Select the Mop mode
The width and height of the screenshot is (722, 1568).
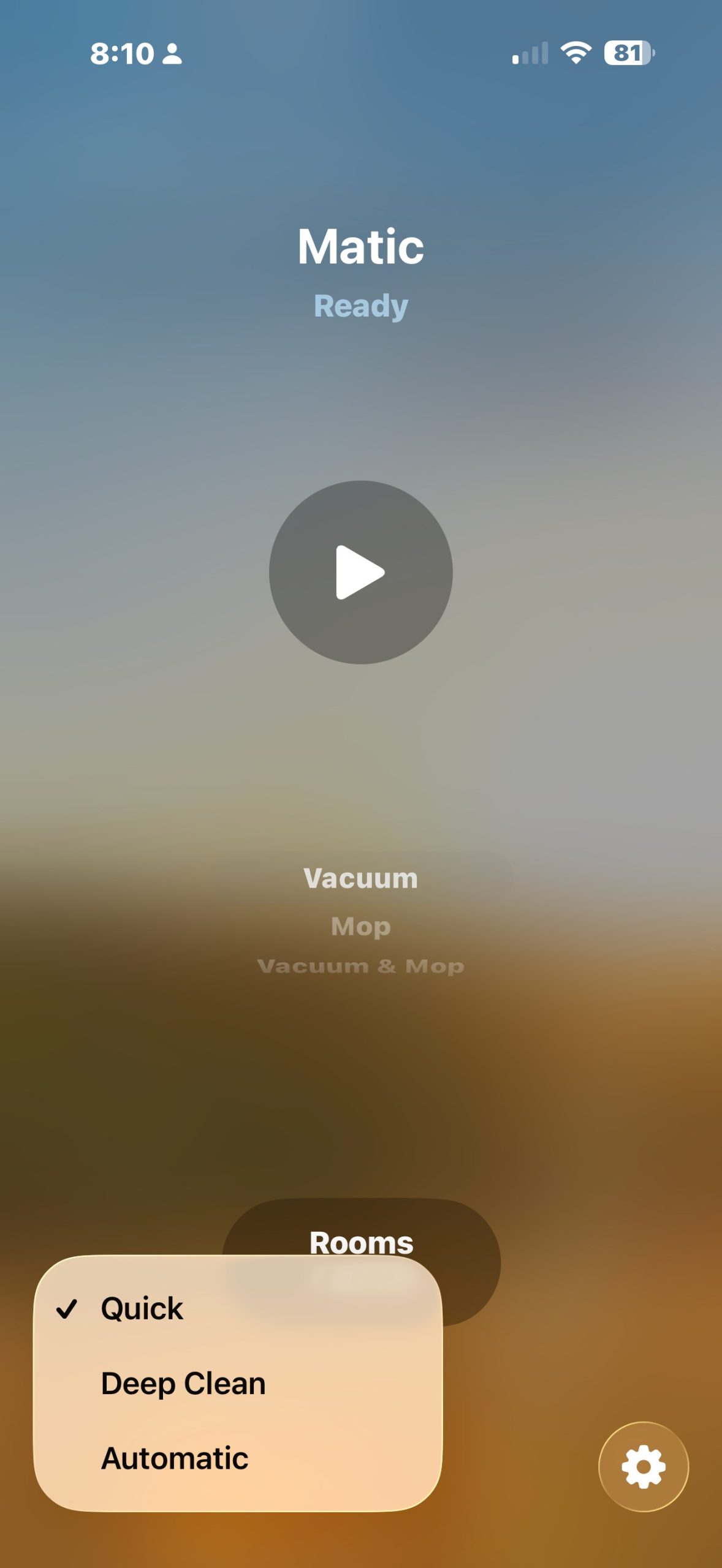coord(360,926)
